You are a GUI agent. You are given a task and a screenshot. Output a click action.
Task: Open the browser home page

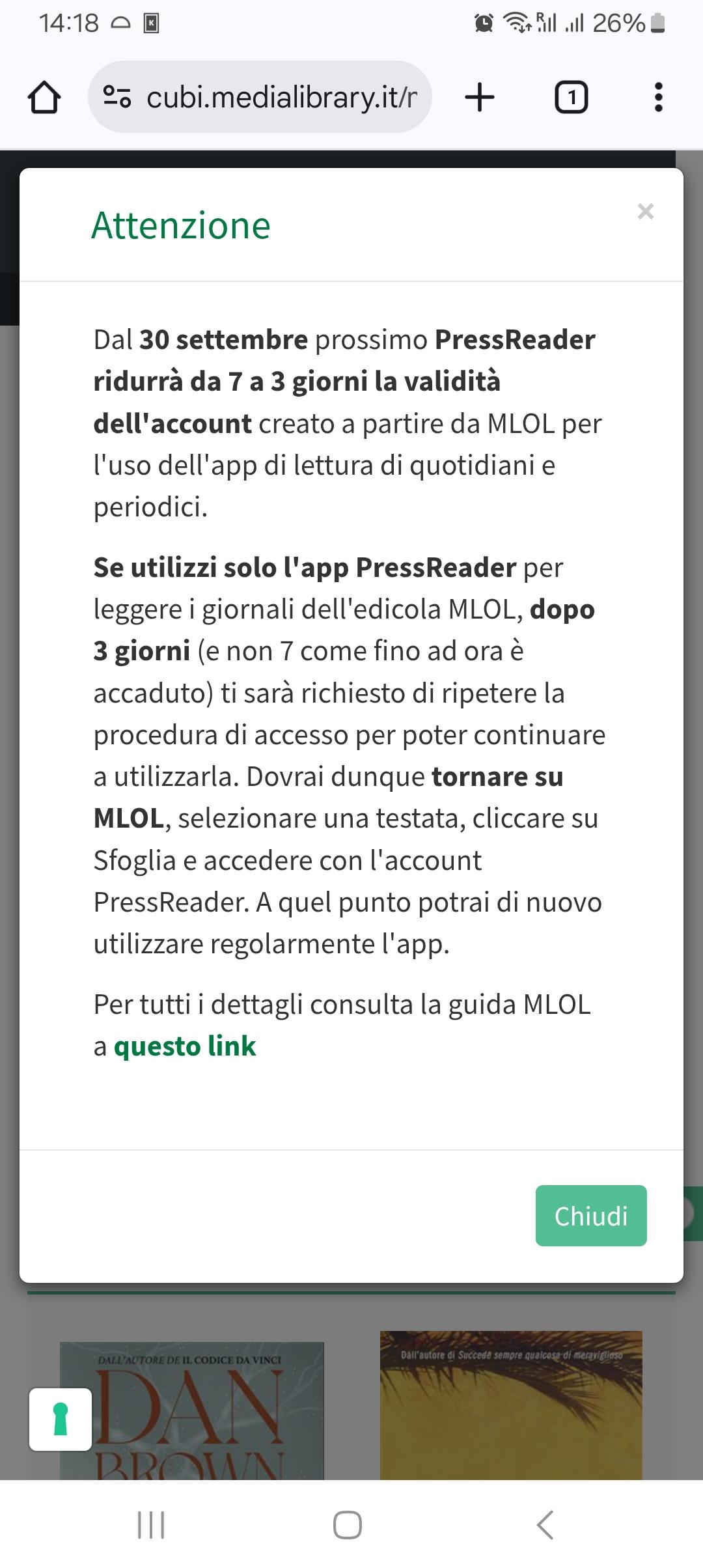[44, 98]
